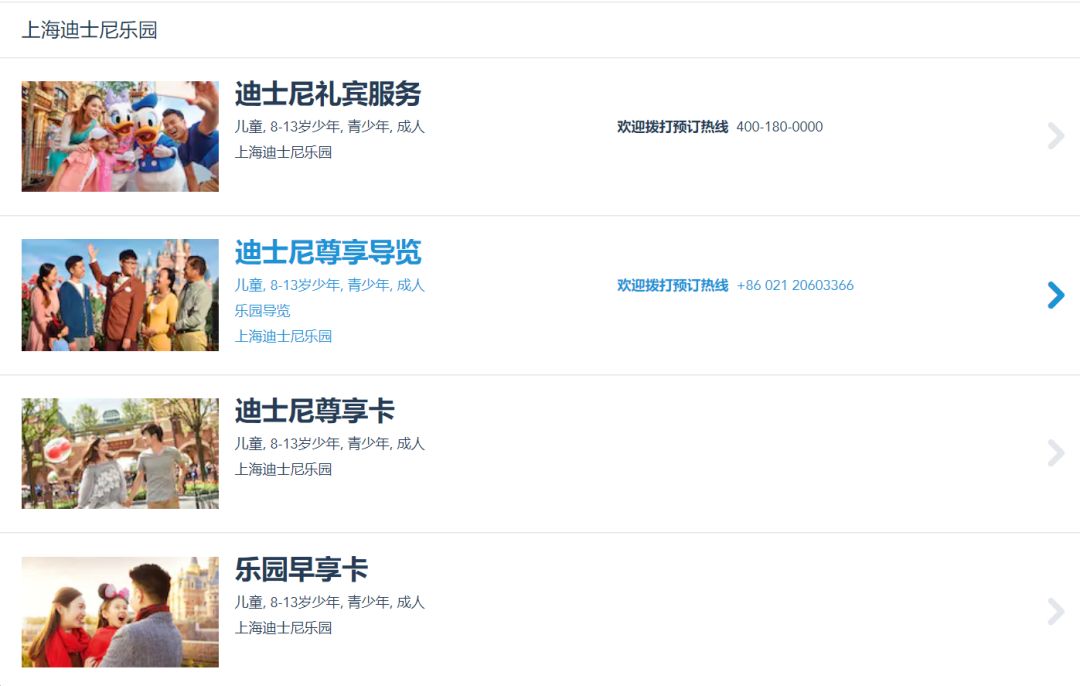View the 乐园早享卡 listing
The width and height of the screenshot is (1080, 686).
tap(301, 570)
